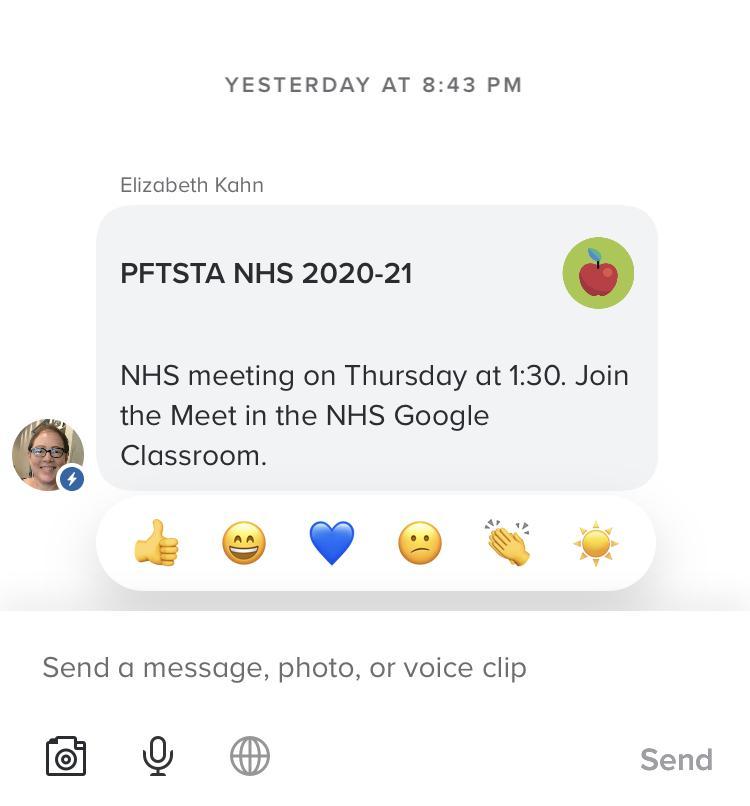The height and width of the screenshot is (806, 750).
Task: React with the blue heart emoji
Action: pos(332,545)
